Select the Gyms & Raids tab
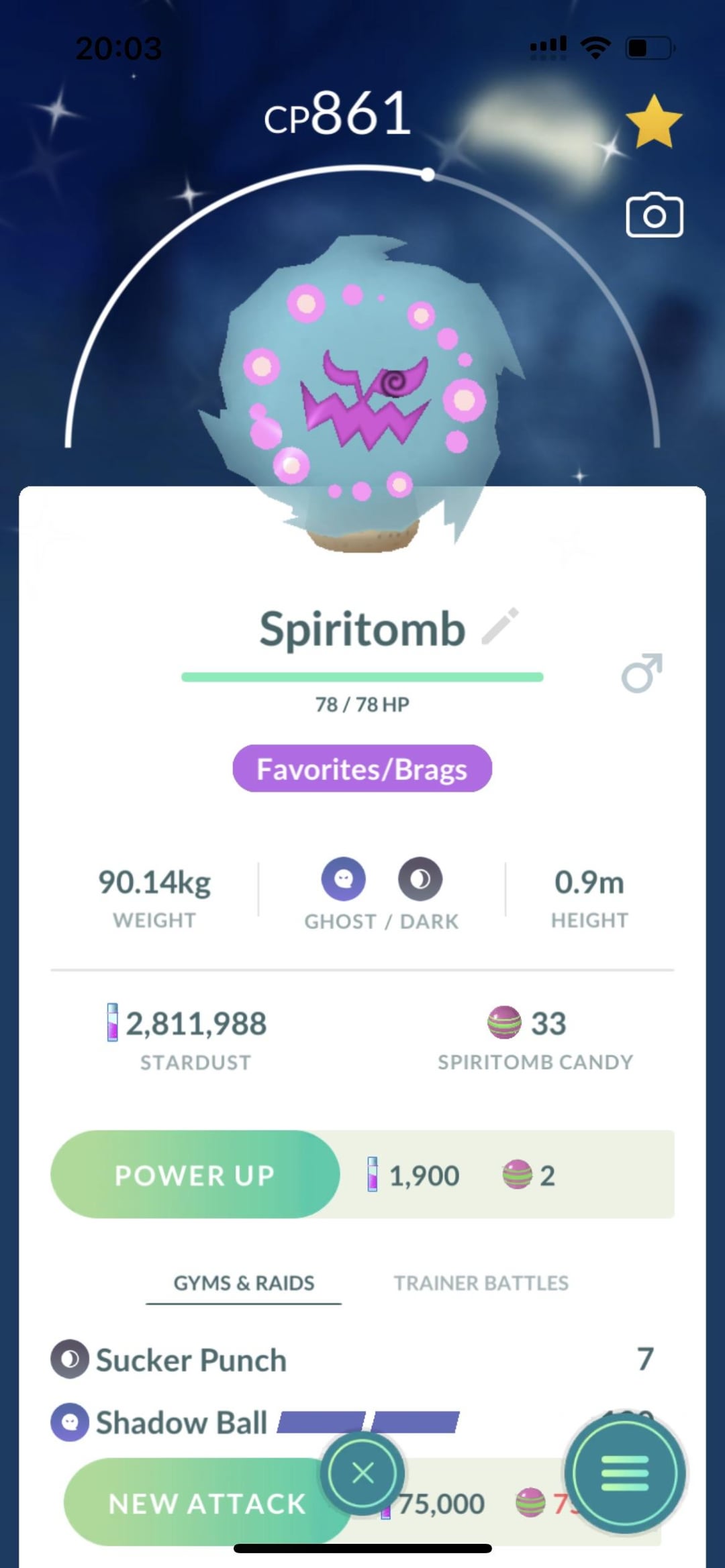Image resolution: width=725 pixels, height=1568 pixels. pos(244,1283)
